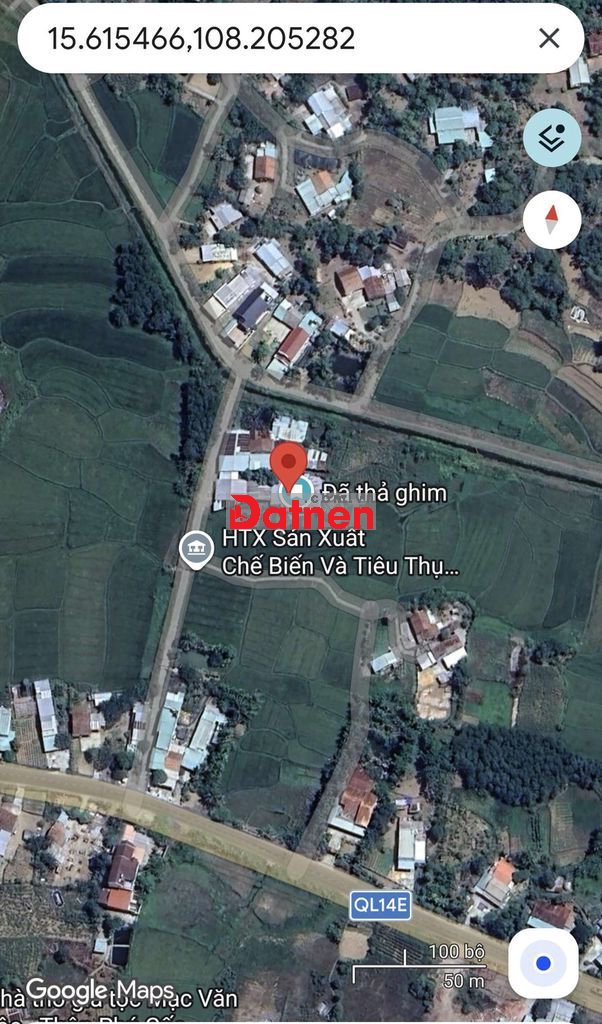602x1024 pixels.
Task: Center the map on my current location
Action: 543,963
